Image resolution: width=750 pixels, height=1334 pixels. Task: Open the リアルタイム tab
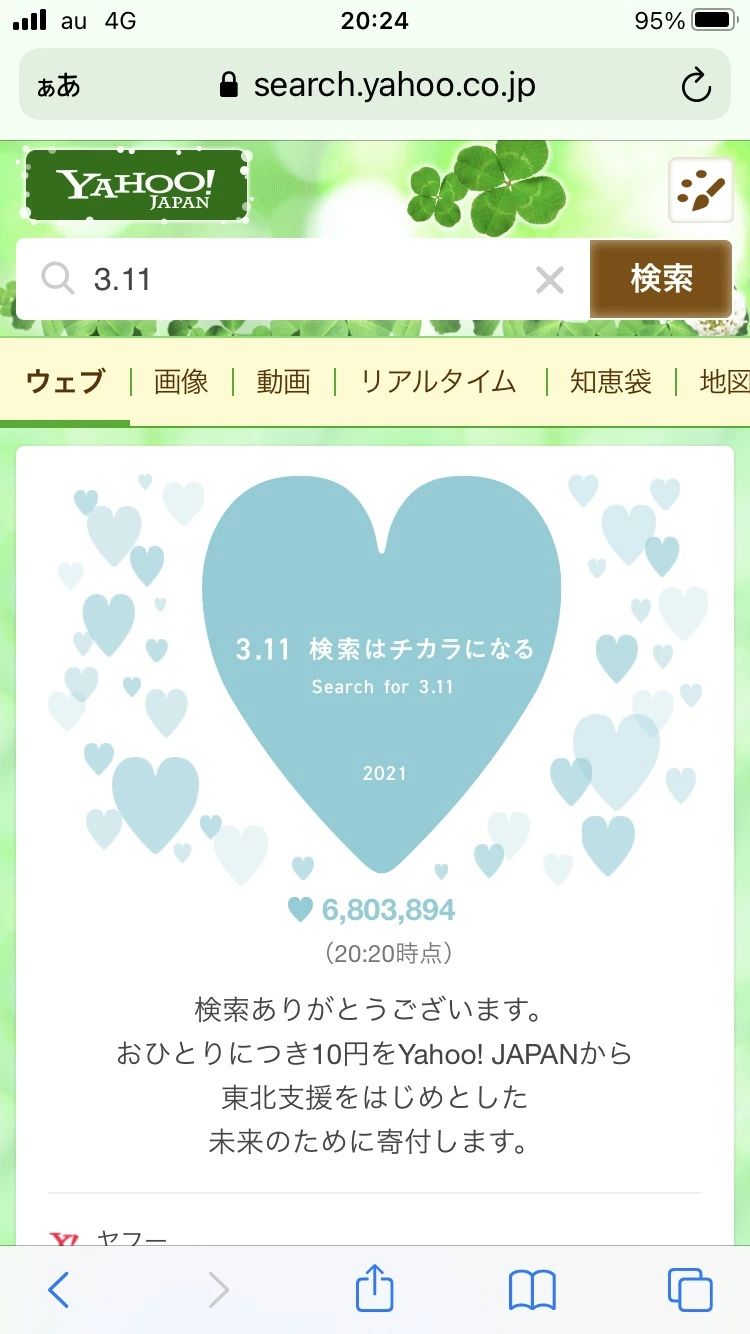coord(438,382)
